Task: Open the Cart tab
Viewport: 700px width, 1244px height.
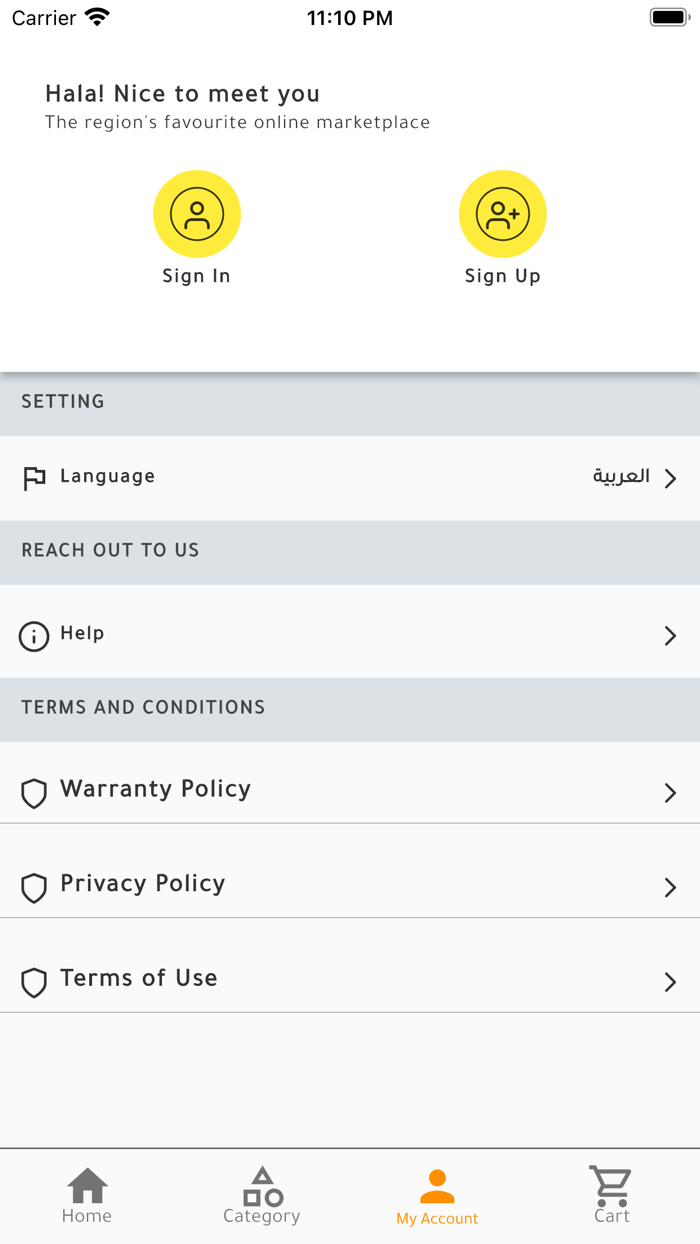Action: (612, 1196)
